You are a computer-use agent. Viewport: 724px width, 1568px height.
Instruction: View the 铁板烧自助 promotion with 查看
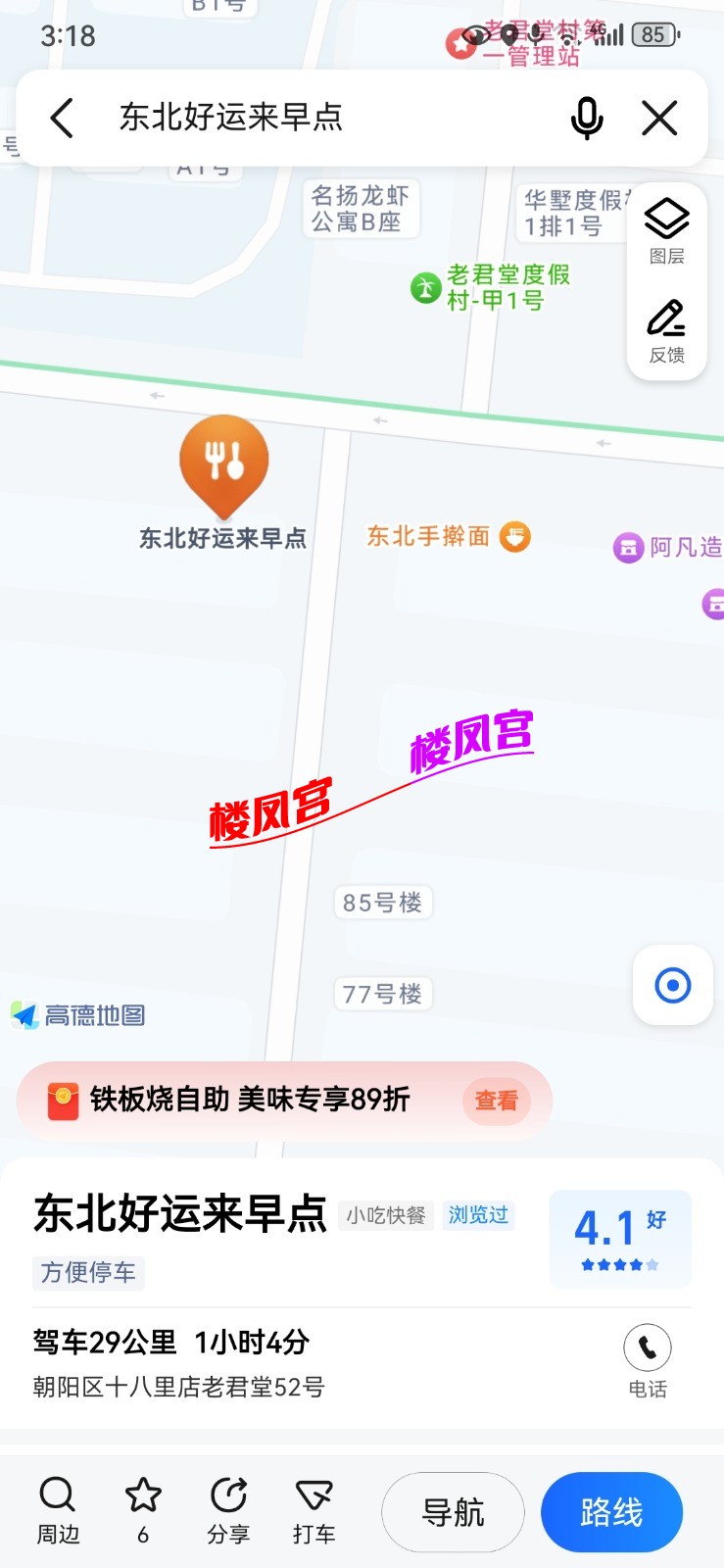[x=496, y=1101]
